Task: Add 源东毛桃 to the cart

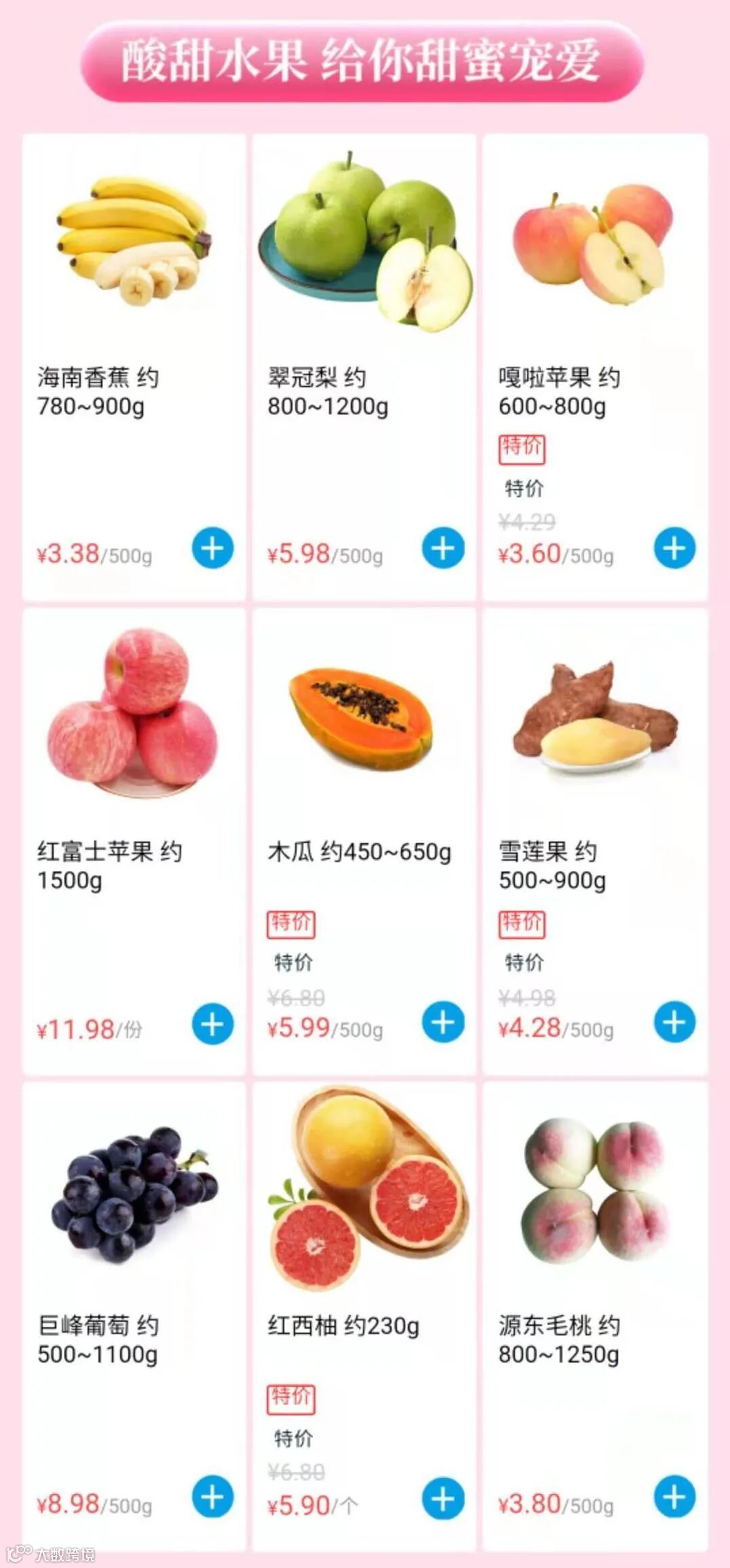Action: coord(674,1497)
